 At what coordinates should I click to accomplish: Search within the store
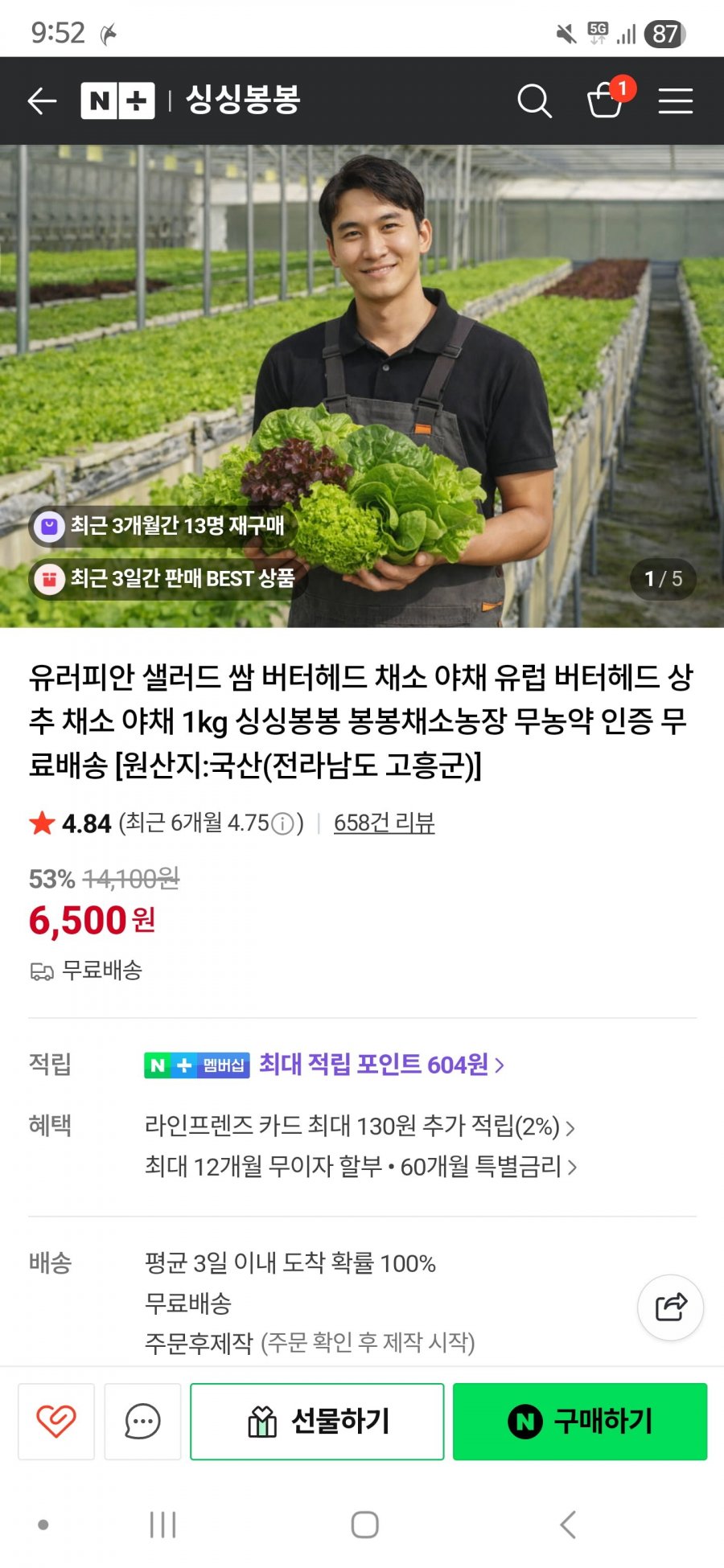click(534, 101)
